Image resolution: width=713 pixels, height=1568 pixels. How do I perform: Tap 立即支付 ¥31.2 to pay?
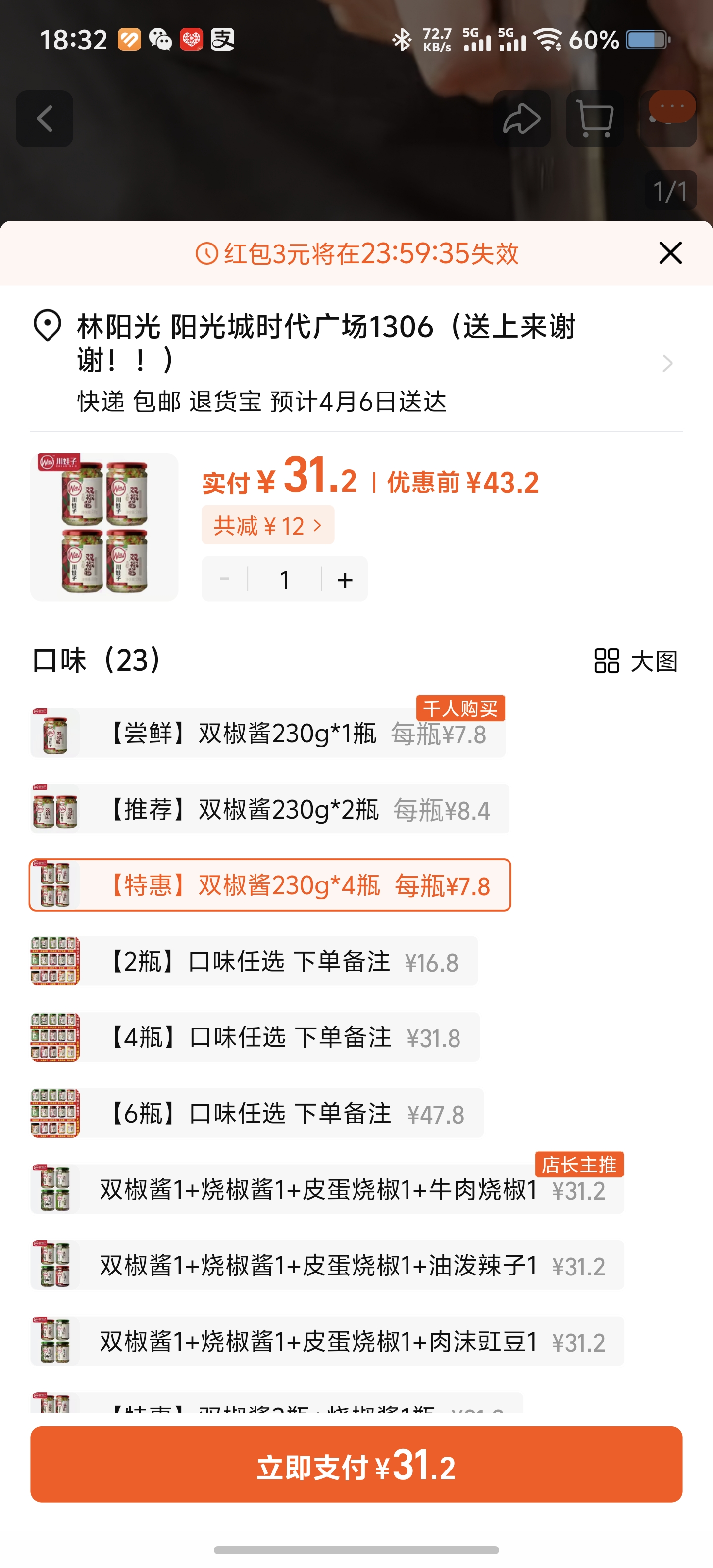click(x=356, y=1465)
